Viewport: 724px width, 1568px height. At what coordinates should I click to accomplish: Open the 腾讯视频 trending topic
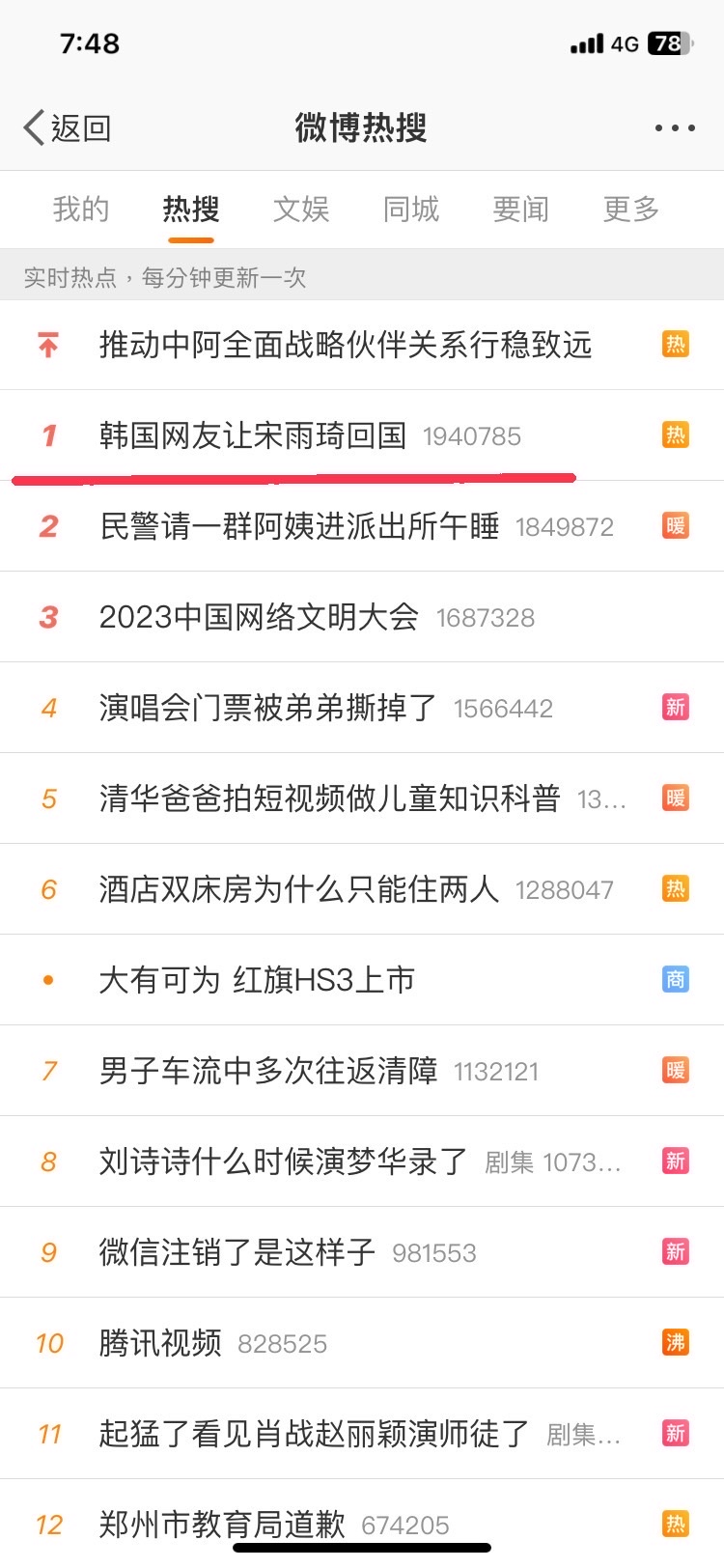click(362, 1343)
